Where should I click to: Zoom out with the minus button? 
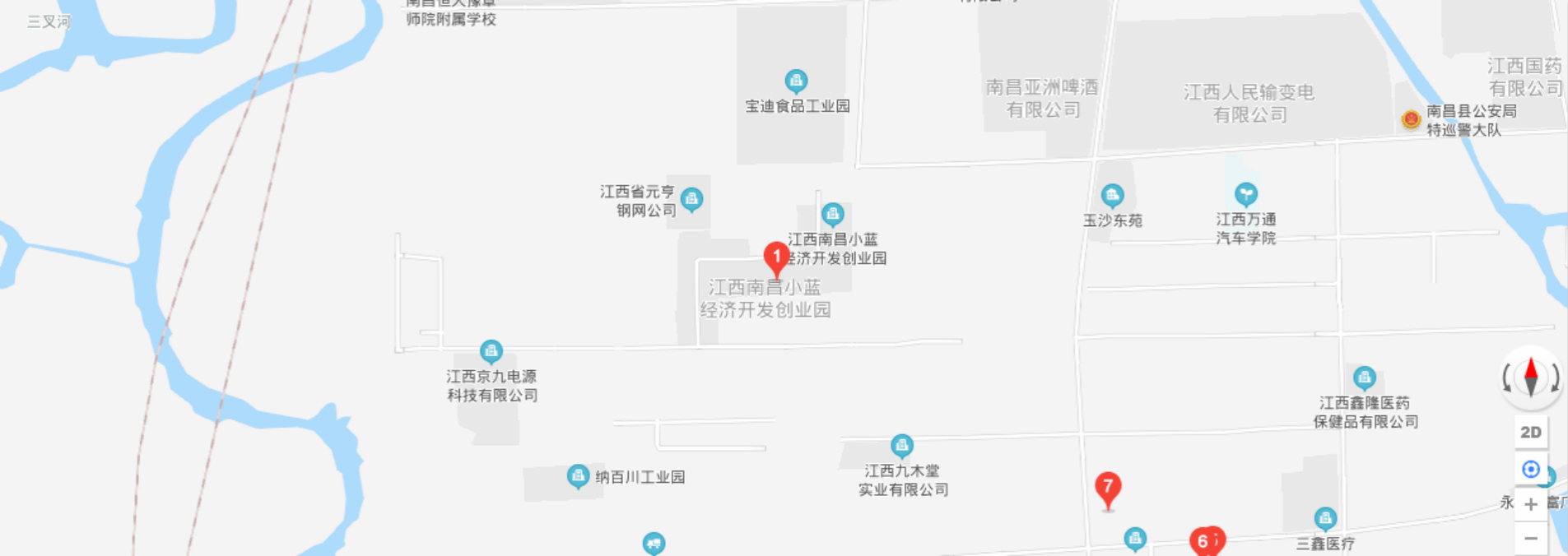pos(1531,538)
